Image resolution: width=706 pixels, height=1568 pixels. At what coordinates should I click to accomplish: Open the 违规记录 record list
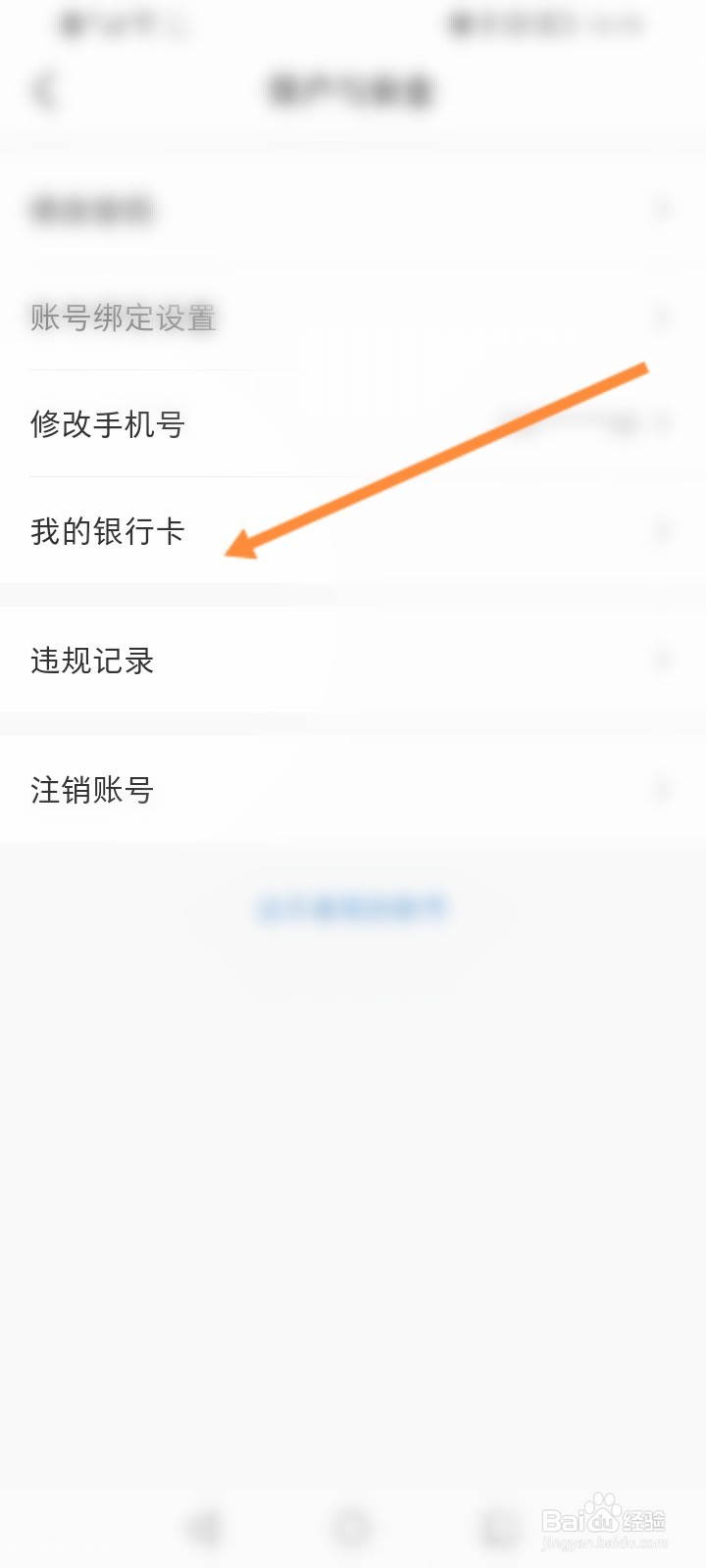pyautogui.click(x=91, y=662)
